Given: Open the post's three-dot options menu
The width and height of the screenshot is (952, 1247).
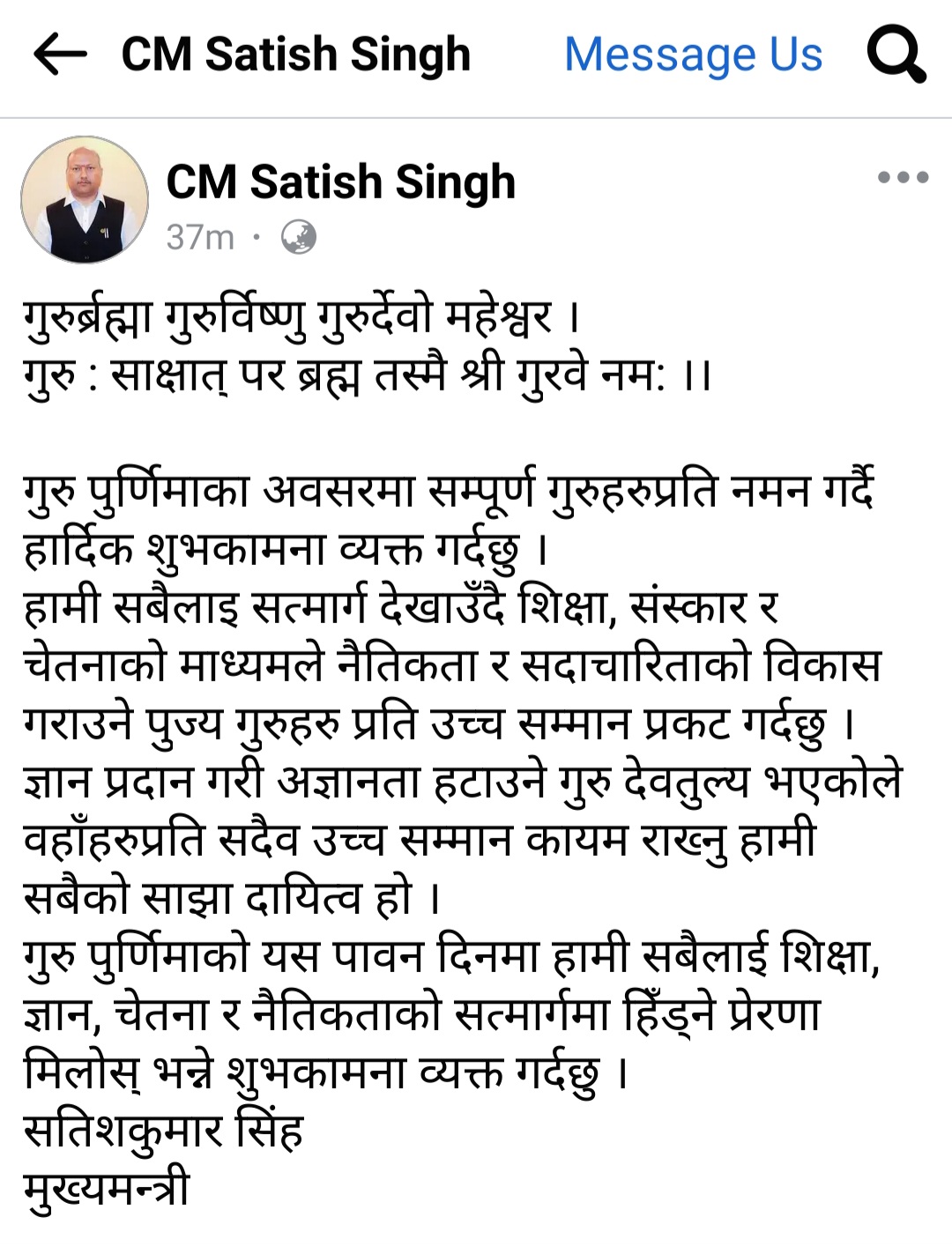Looking at the screenshot, I should coord(903,177).
